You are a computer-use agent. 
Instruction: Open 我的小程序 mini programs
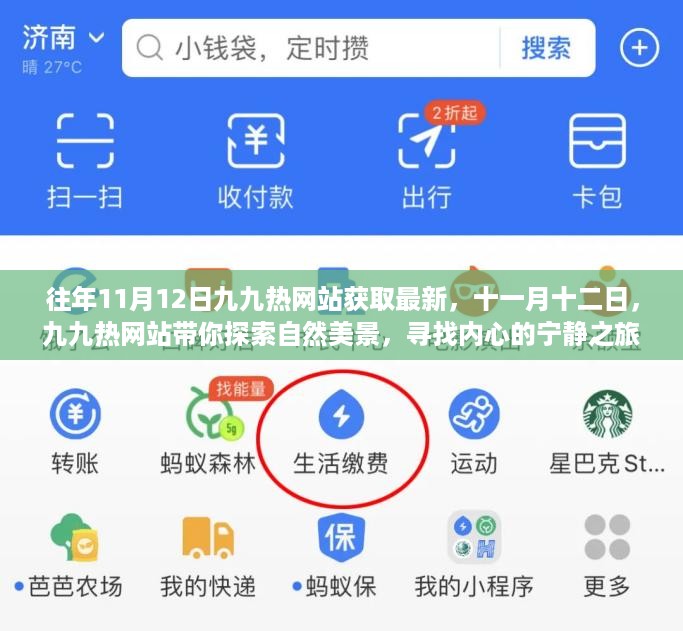click(474, 555)
